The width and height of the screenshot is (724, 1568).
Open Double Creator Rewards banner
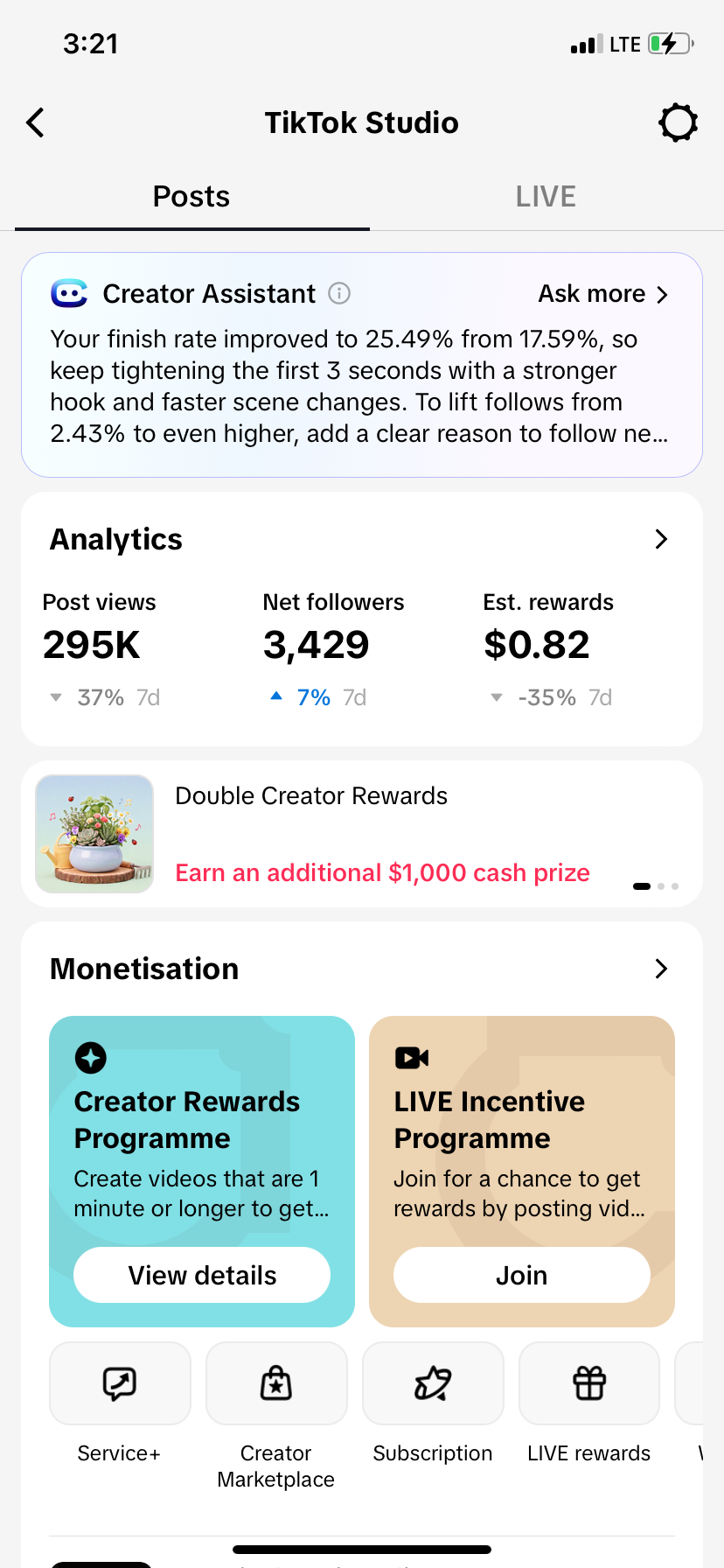[362, 834]
